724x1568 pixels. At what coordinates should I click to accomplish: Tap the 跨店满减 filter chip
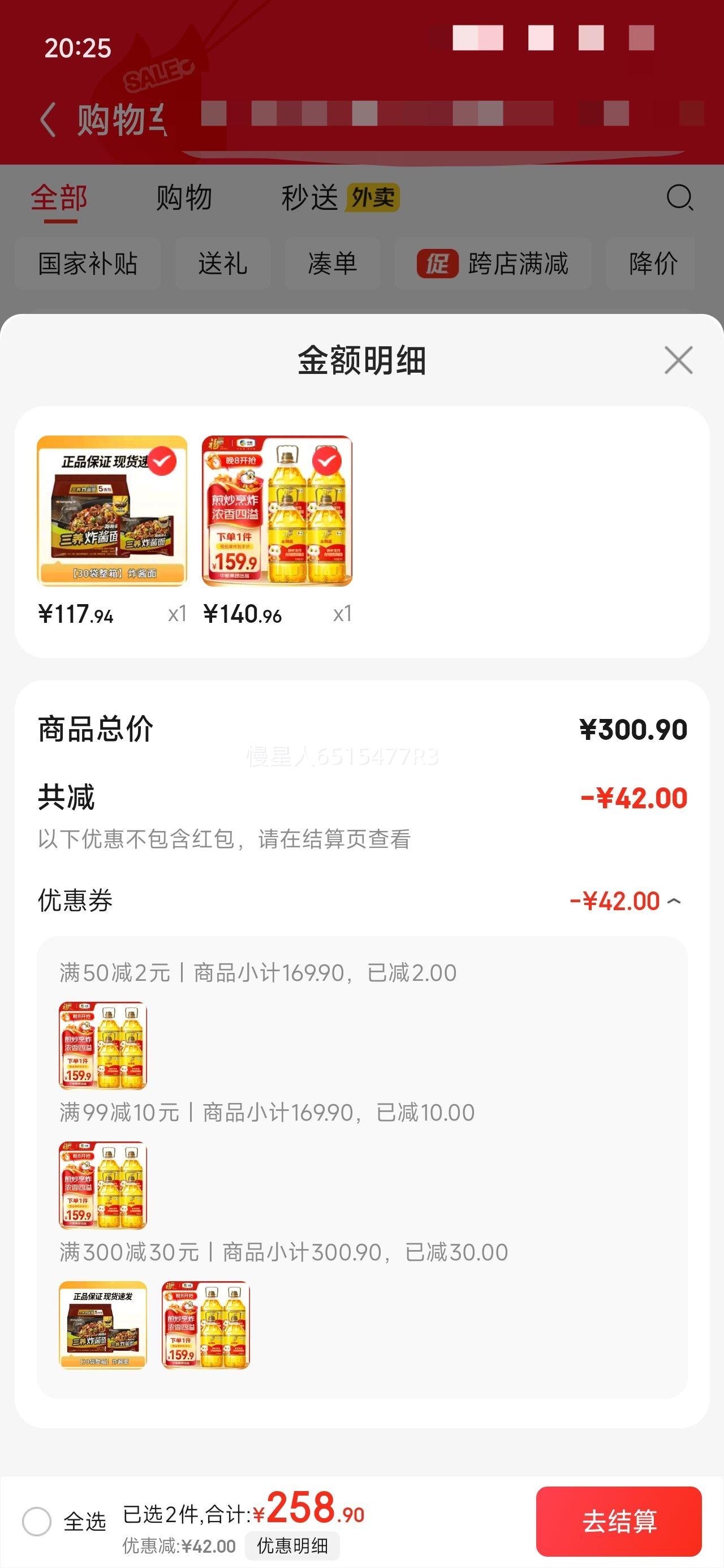point(519,265)
